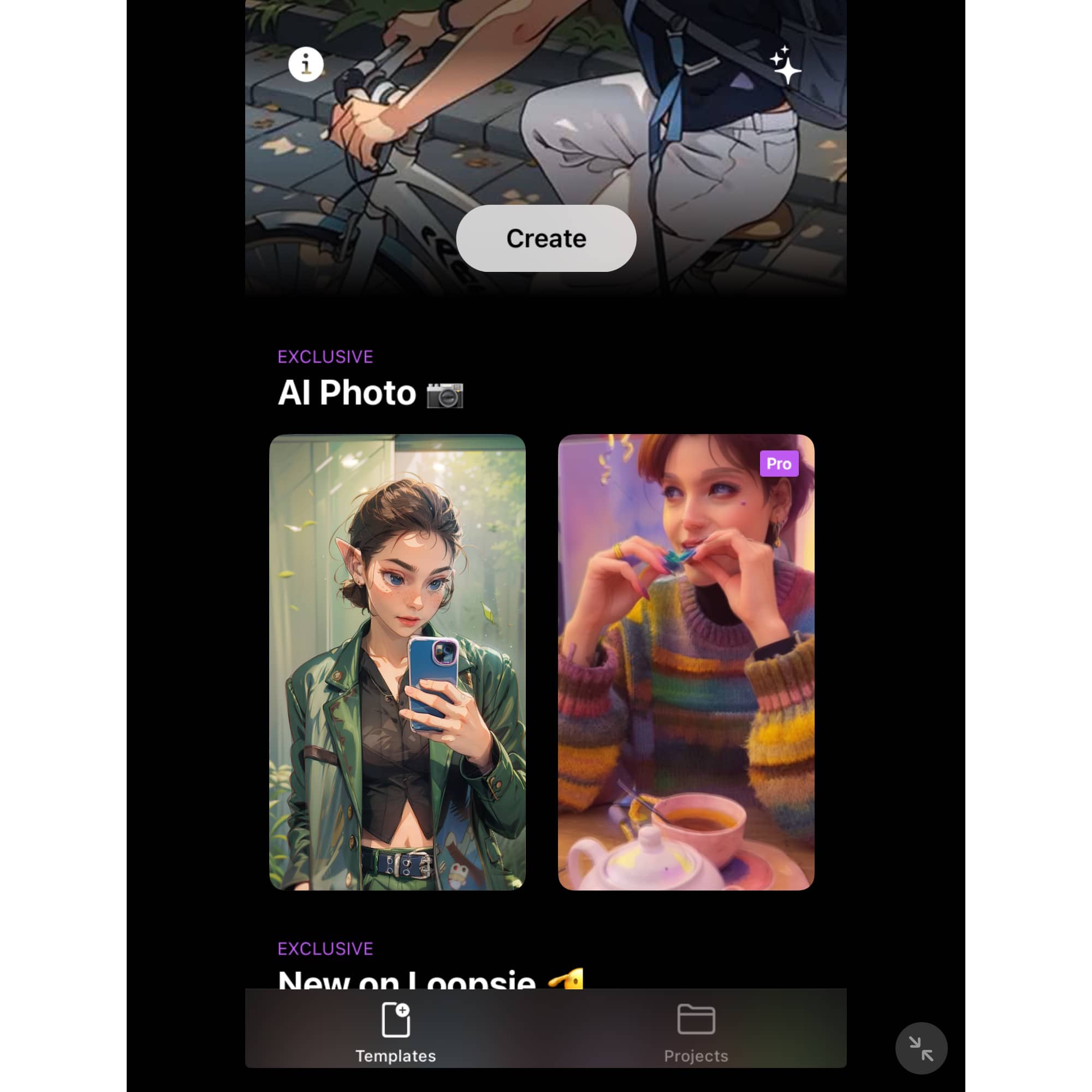Switch to the Projects tab
The width and height of the screenshot is (1092, 1092).
point(696,1032)
